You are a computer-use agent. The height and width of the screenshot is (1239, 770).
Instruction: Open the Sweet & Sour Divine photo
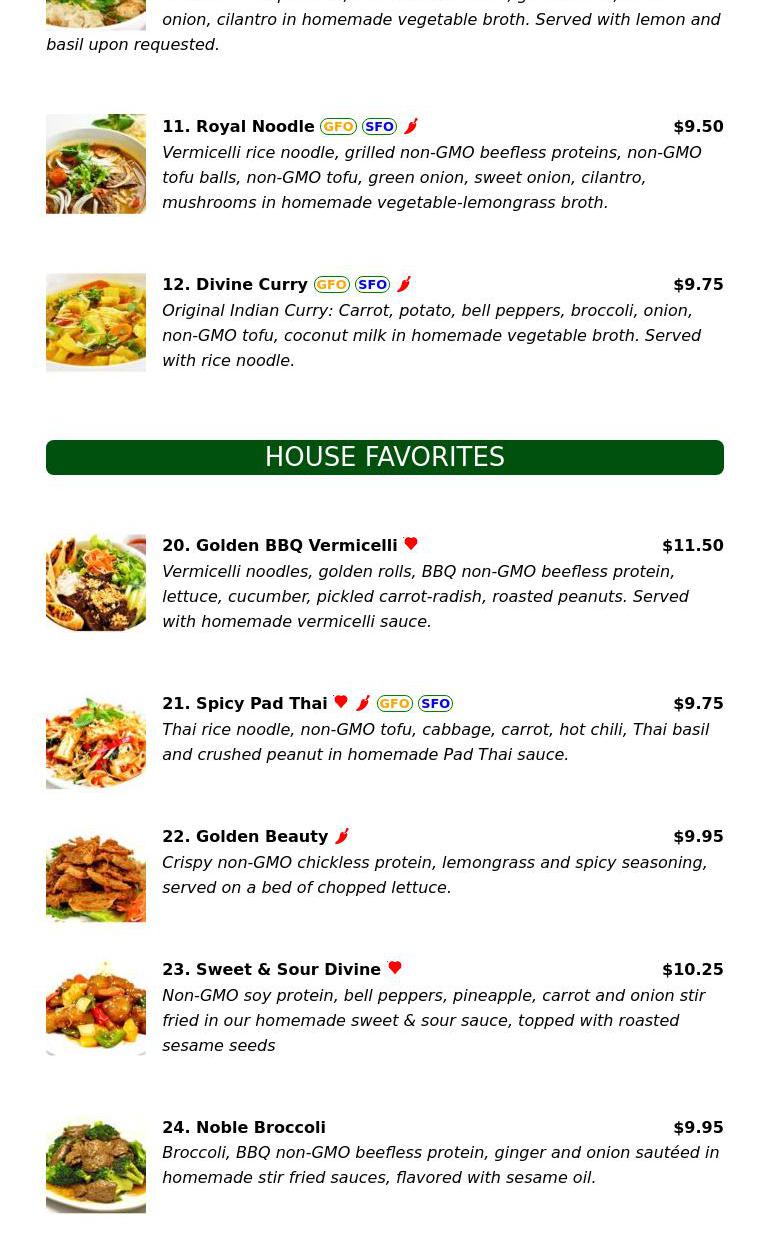tap(96, 1007)
